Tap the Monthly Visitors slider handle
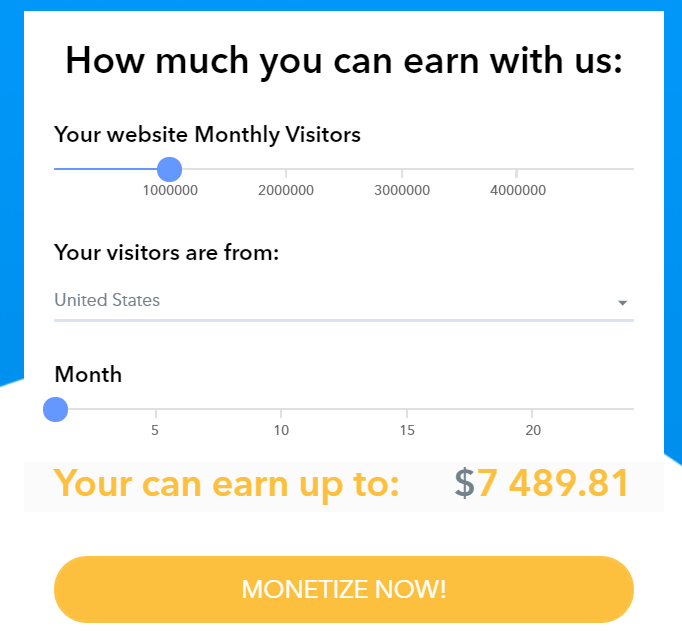Viewport: 682px width, 644px height. (x=170, y=169)
